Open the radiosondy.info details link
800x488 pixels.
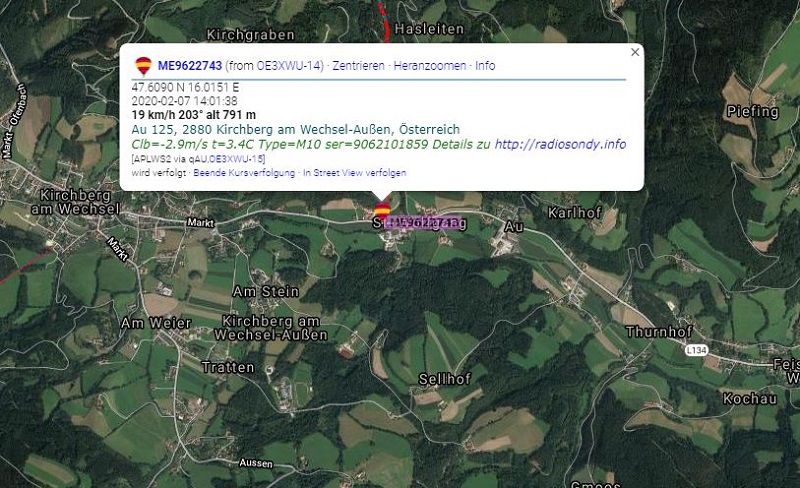[560, 144]
